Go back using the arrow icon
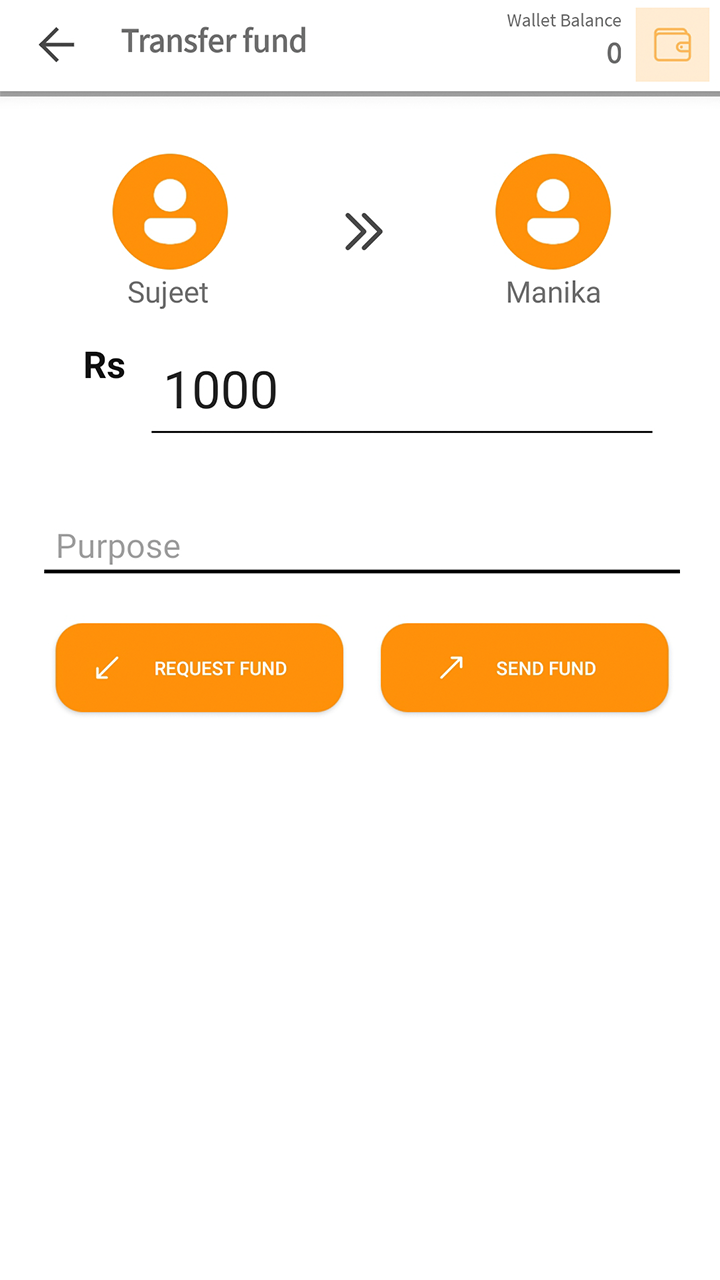The image size is (720, 1280). point(57,44)
